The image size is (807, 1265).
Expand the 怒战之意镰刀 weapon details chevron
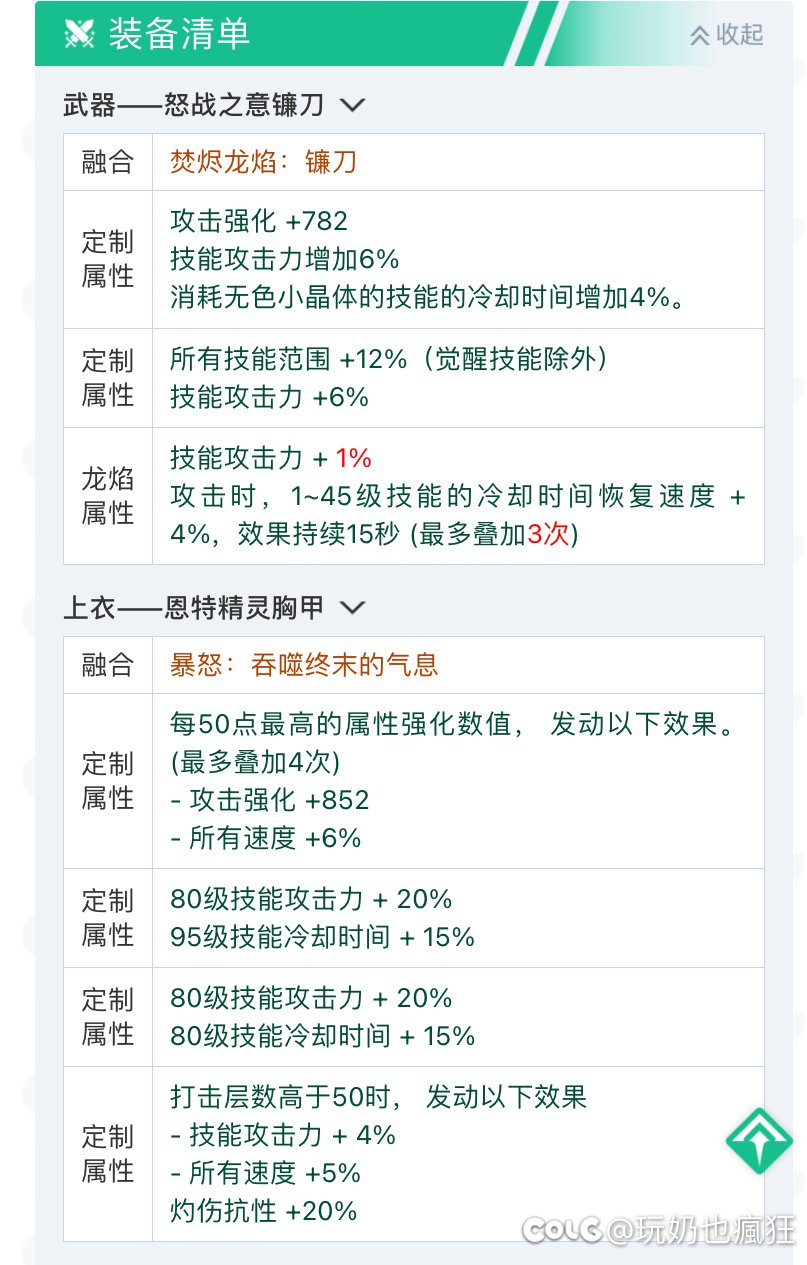[x=353, y=105]
